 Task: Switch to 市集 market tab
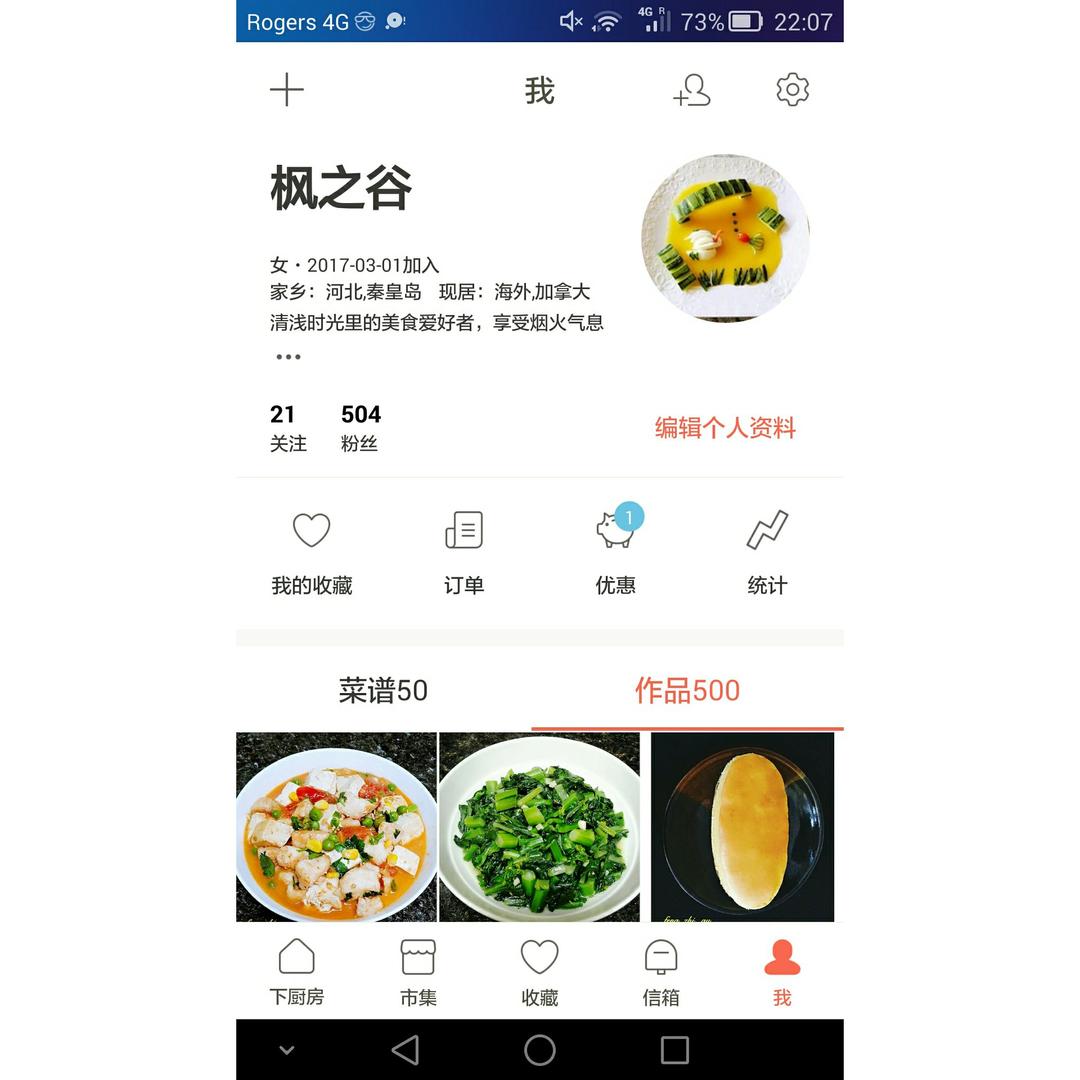(418, 973)
